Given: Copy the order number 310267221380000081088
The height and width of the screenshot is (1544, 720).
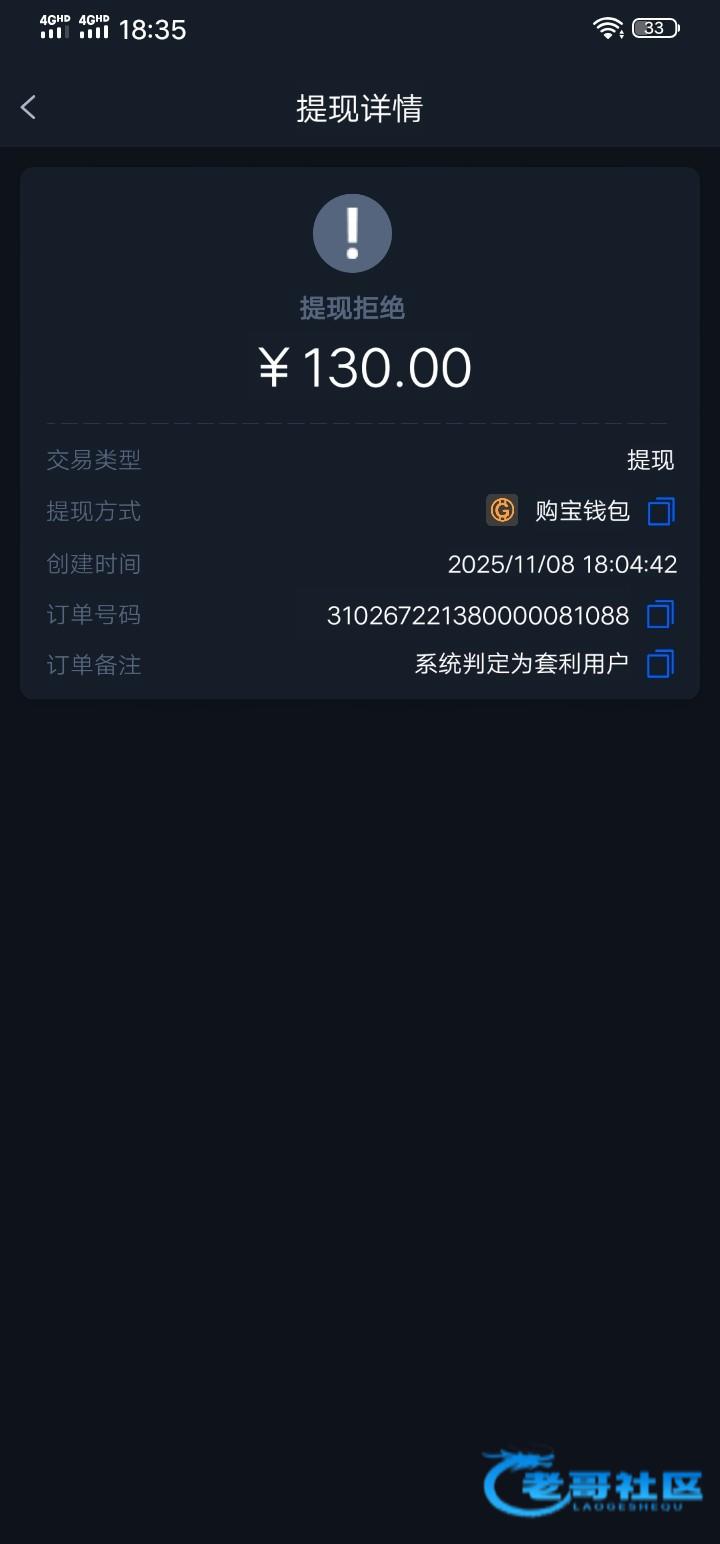Looking at the screenshot, I should point(660,615).
